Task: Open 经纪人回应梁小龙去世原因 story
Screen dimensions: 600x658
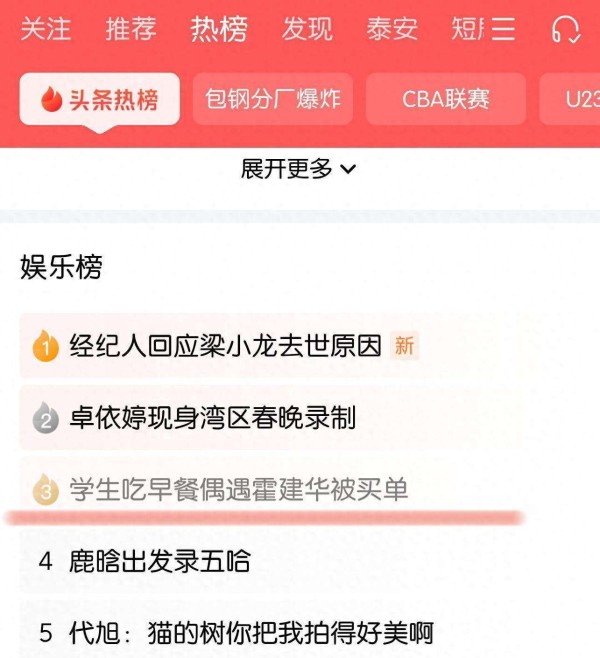Action: [x=225, y=347]
